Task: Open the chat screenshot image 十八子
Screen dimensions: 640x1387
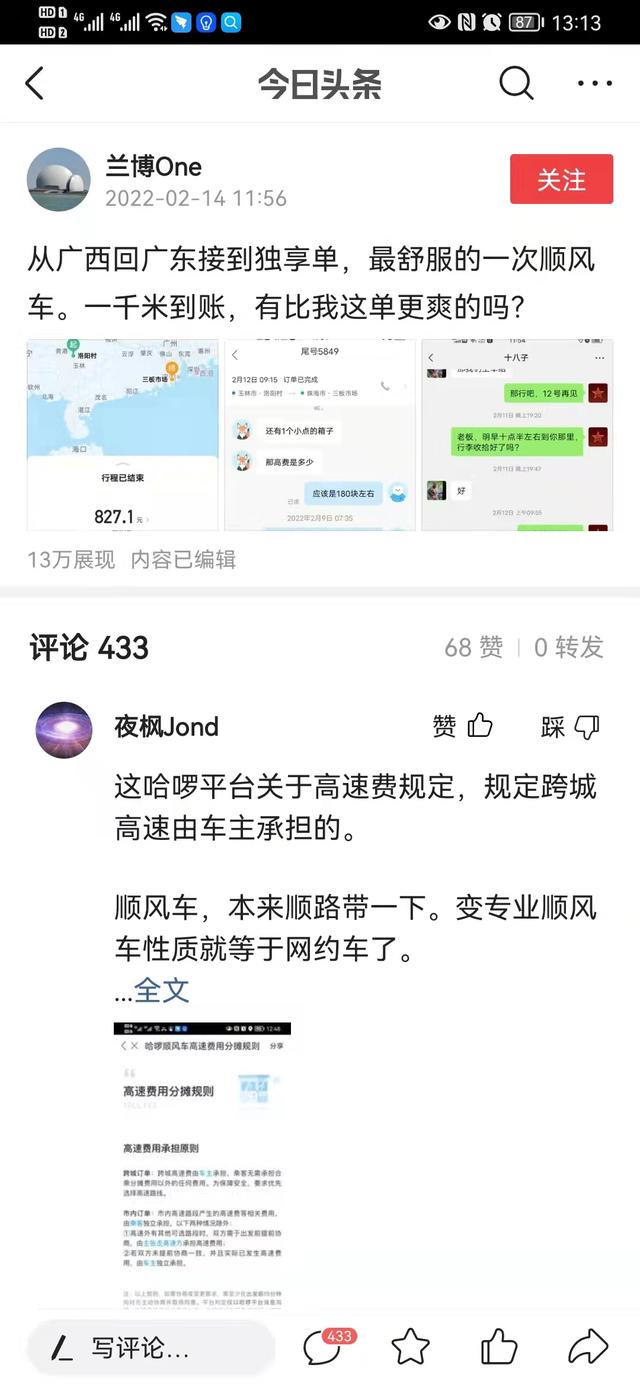Action: click(x=516, y=435)
